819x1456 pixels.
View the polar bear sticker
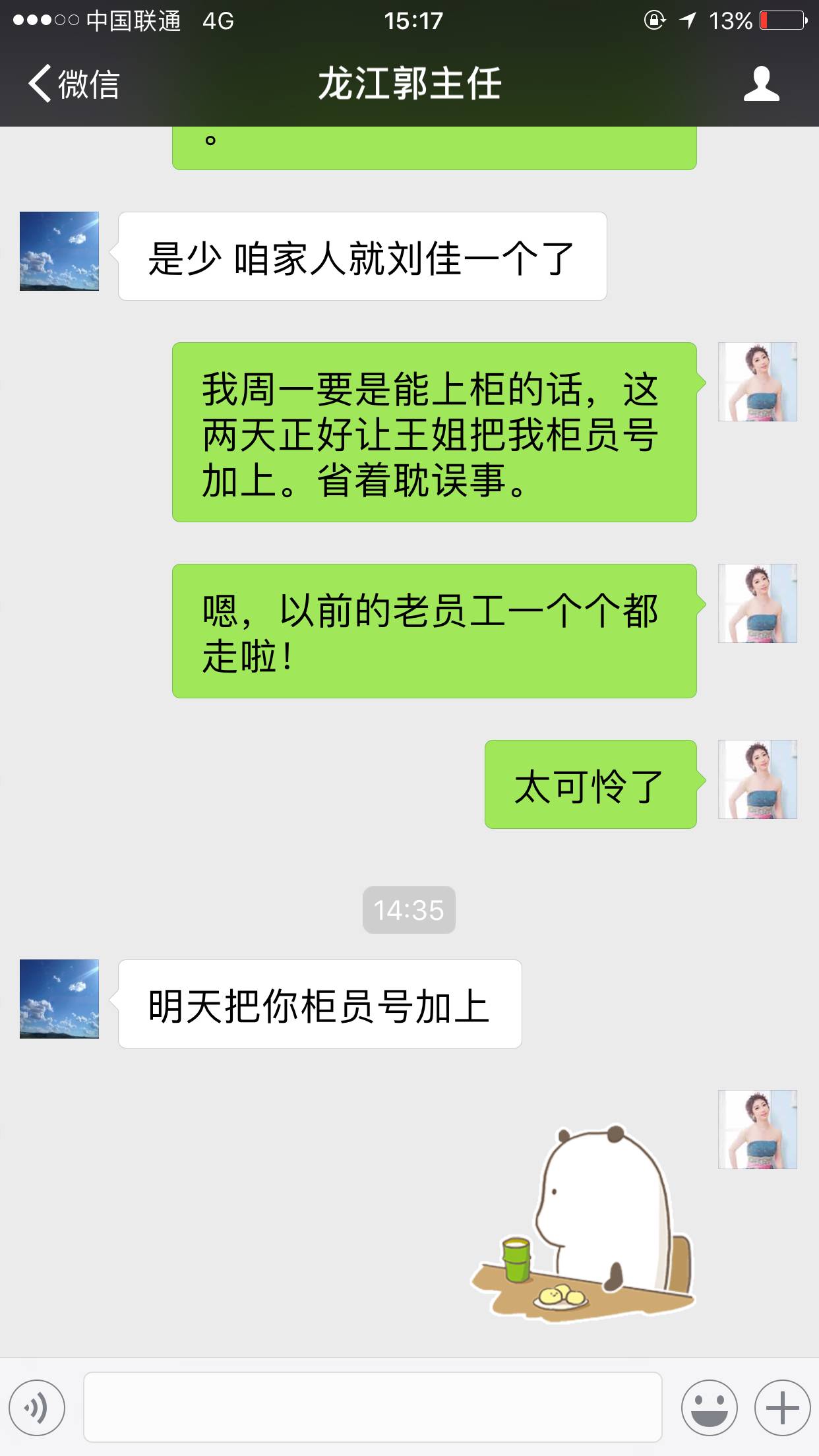pyautogui.click(x=584, y=1220)
